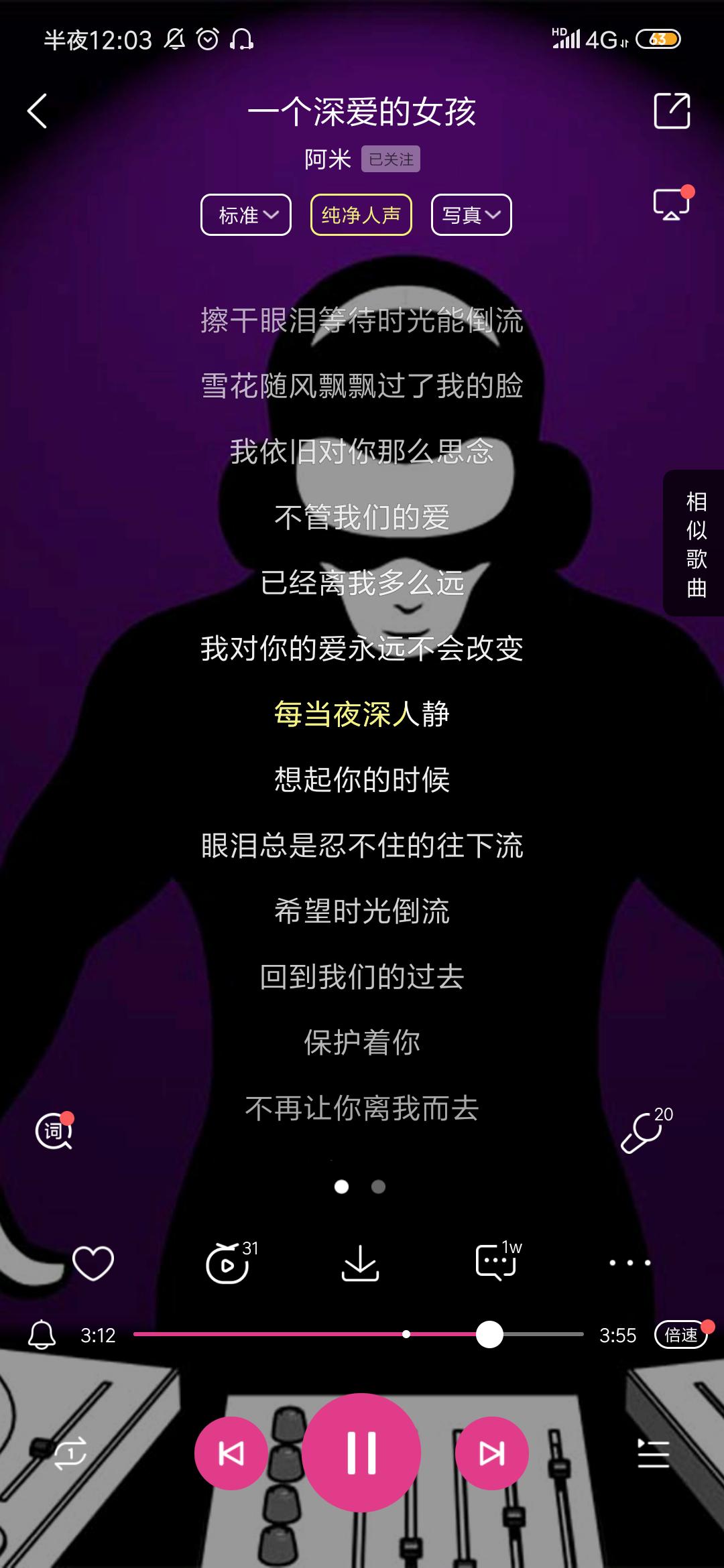The height and width of the screenshot is (1568, 724).
Task: Expand the 标准 sound quality dropdown
Action: tap(246, 215)
